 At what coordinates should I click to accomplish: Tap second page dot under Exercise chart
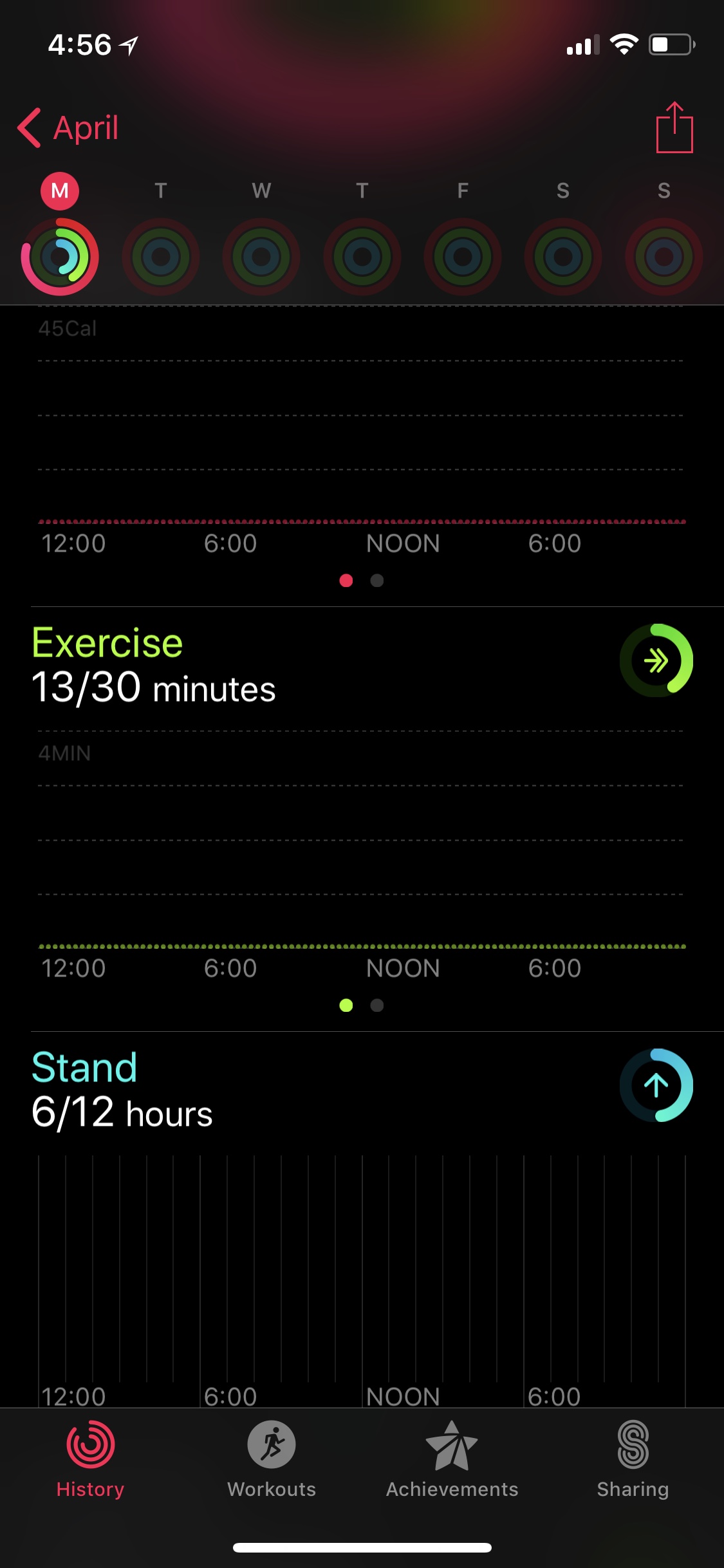pyautogui.click(x=377, y=1005)
